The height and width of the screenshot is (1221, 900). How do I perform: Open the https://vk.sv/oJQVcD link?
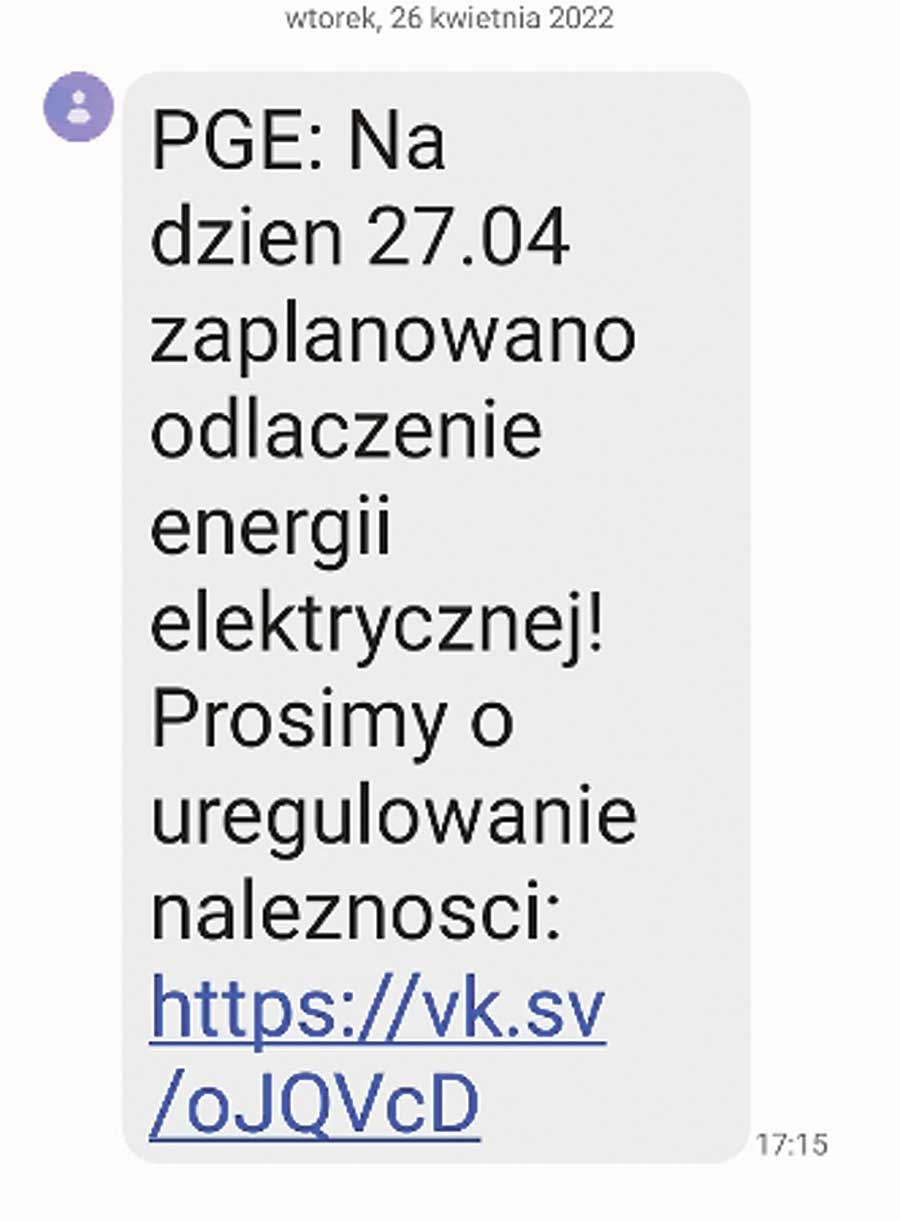point(376,1014)
